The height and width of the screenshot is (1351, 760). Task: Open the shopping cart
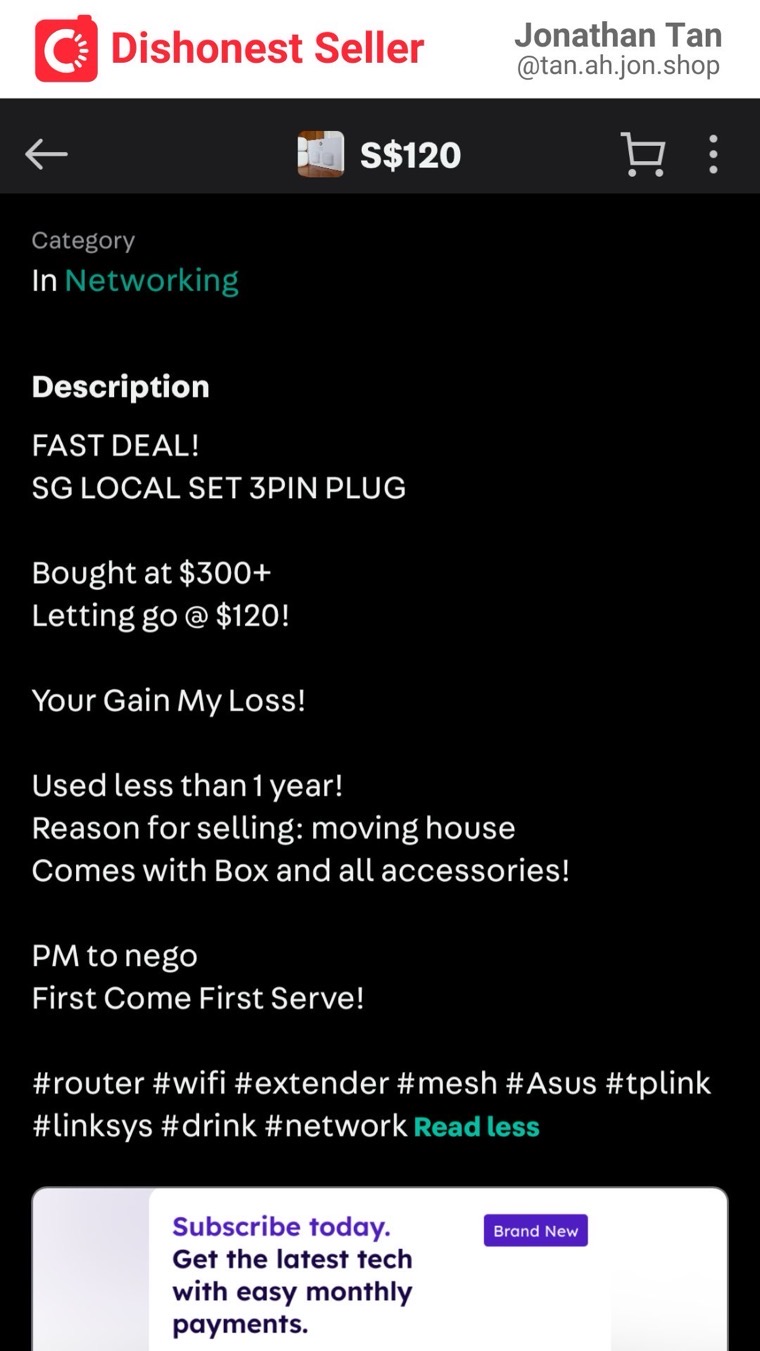click(x=643, y=155)
